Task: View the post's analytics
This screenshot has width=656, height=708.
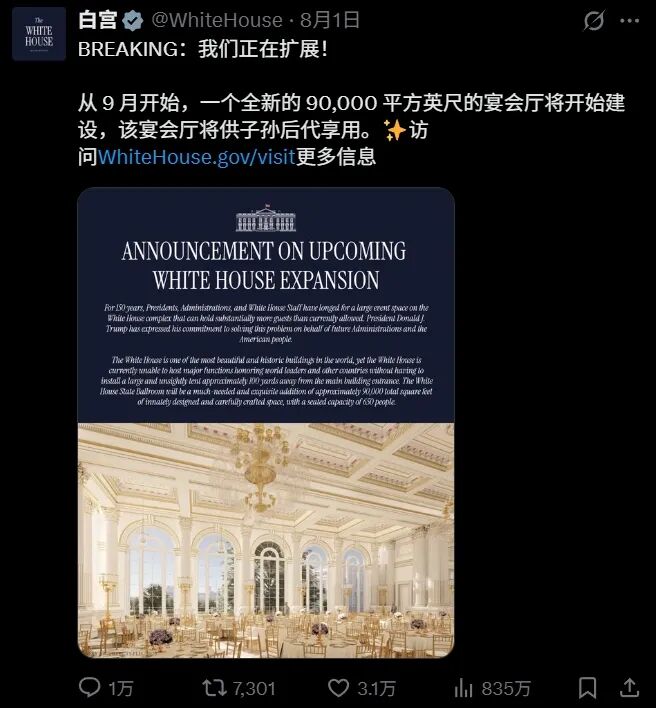Action: tap(464, 688)
